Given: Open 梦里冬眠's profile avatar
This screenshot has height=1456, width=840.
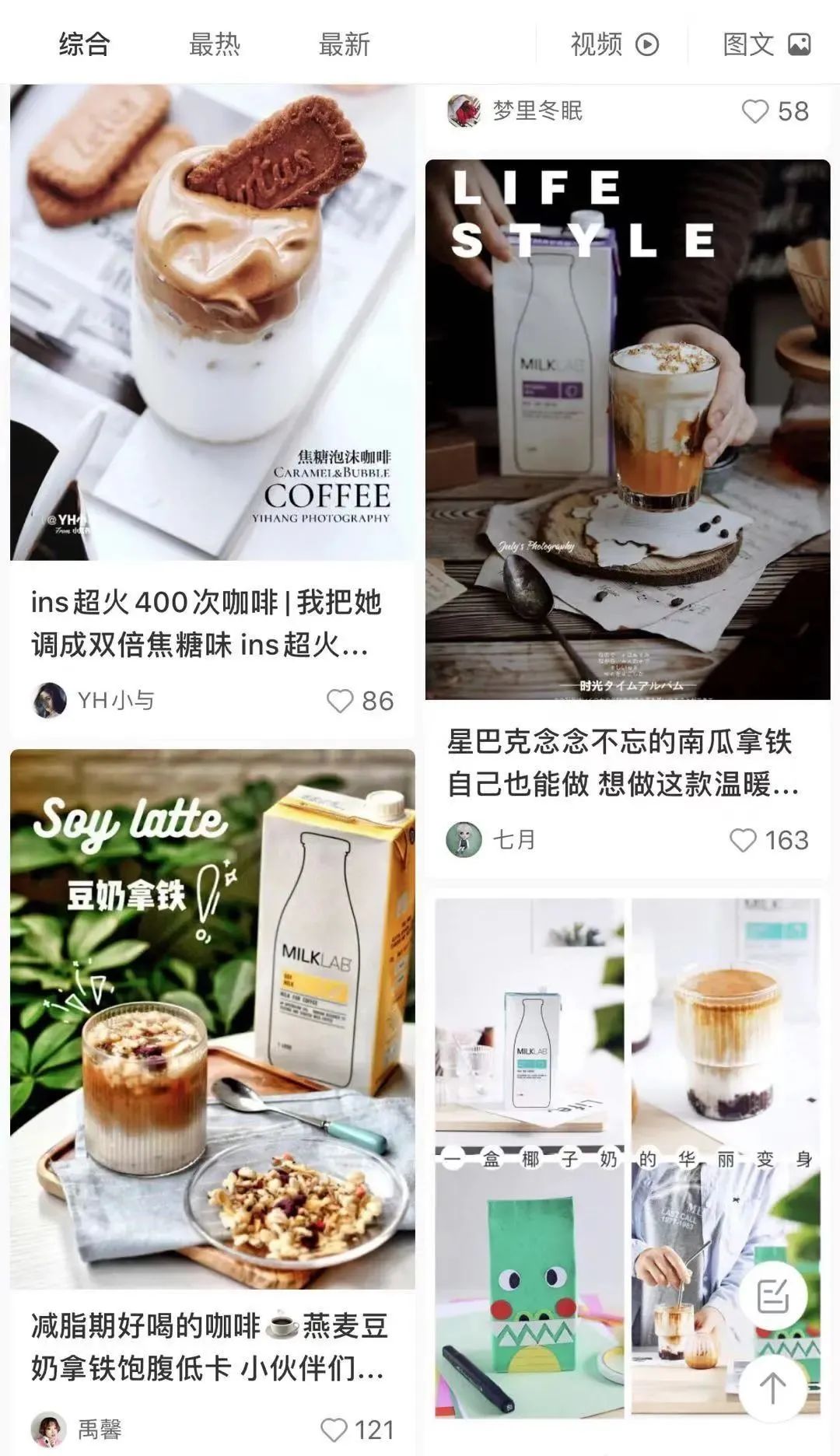Looking at the screenshot, I should (464, 111).
